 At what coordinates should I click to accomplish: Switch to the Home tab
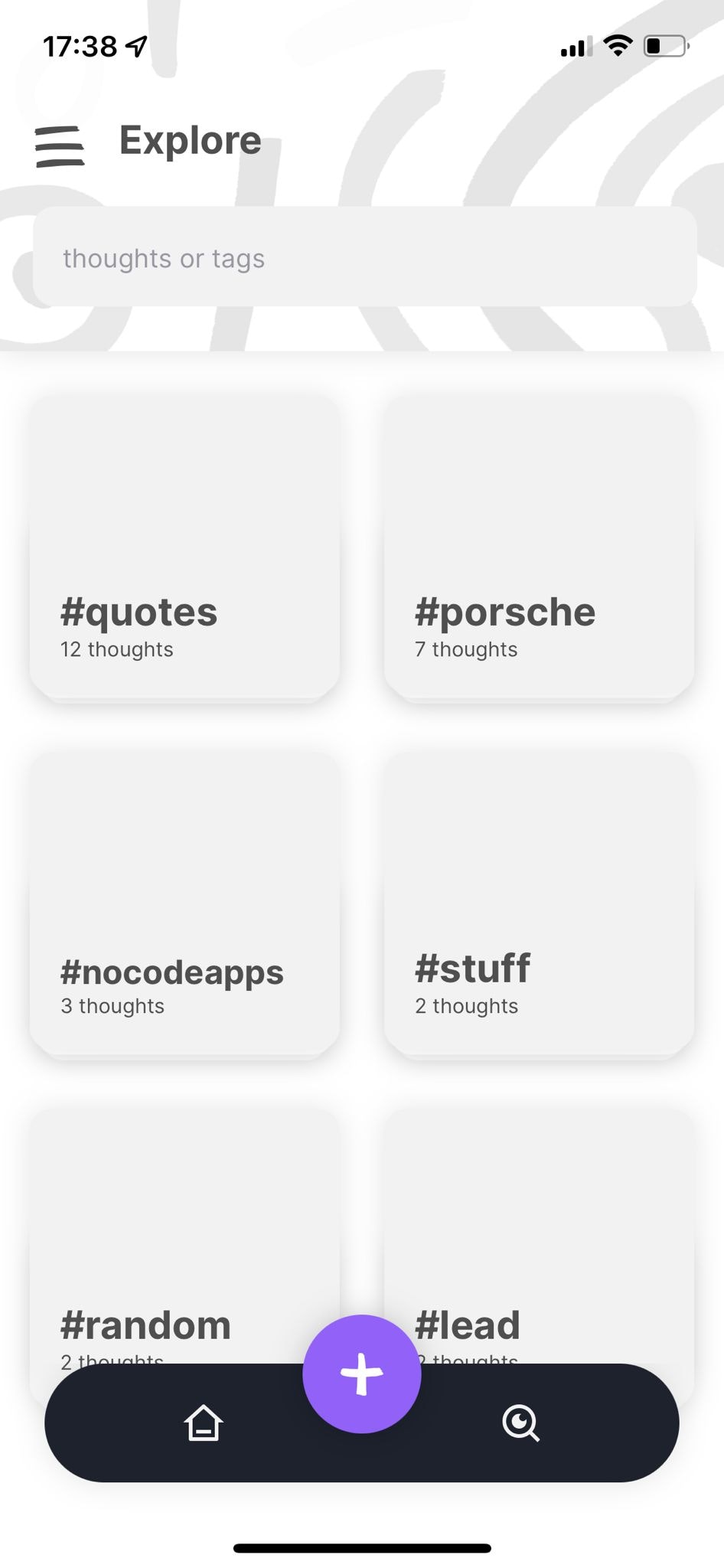tap(204, 1424)
